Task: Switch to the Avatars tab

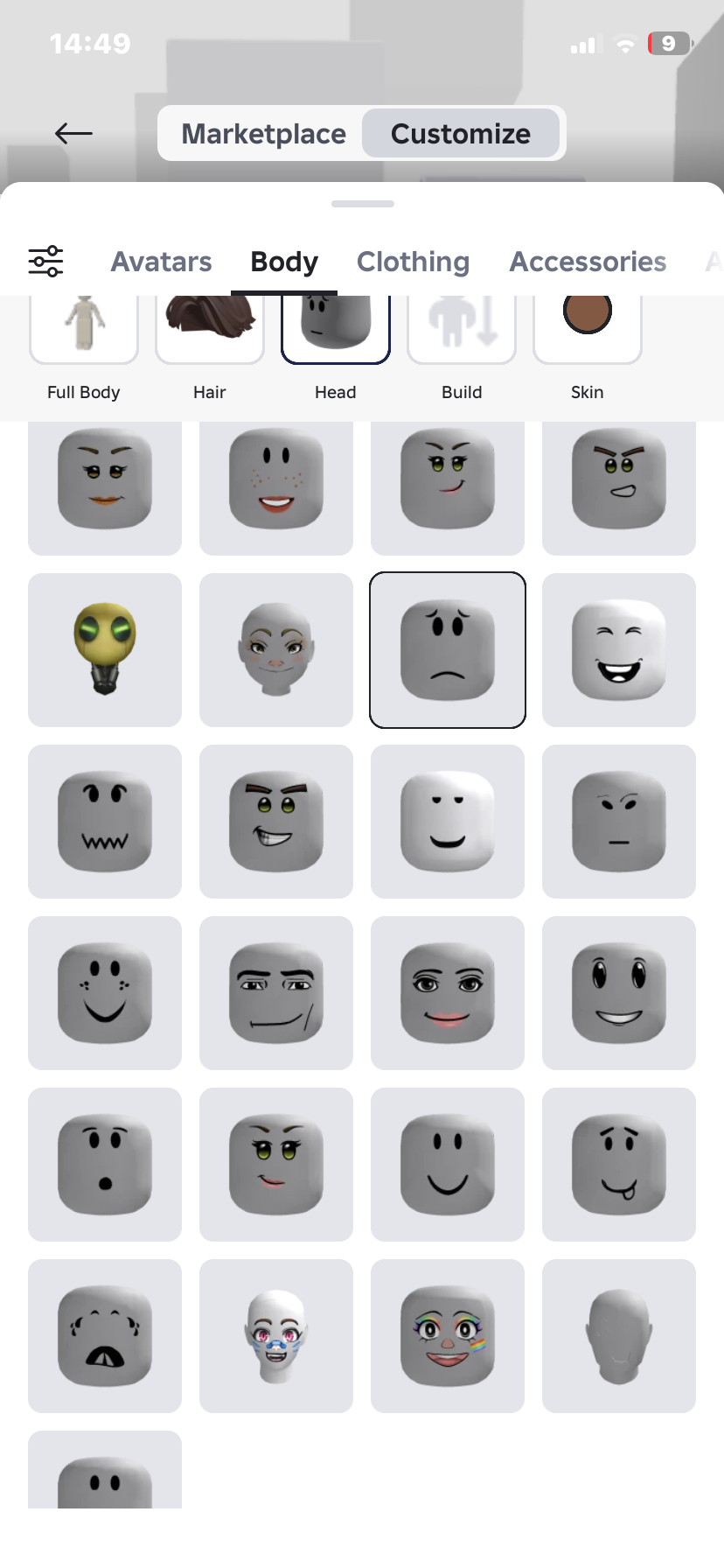Action: pos(161,262)
